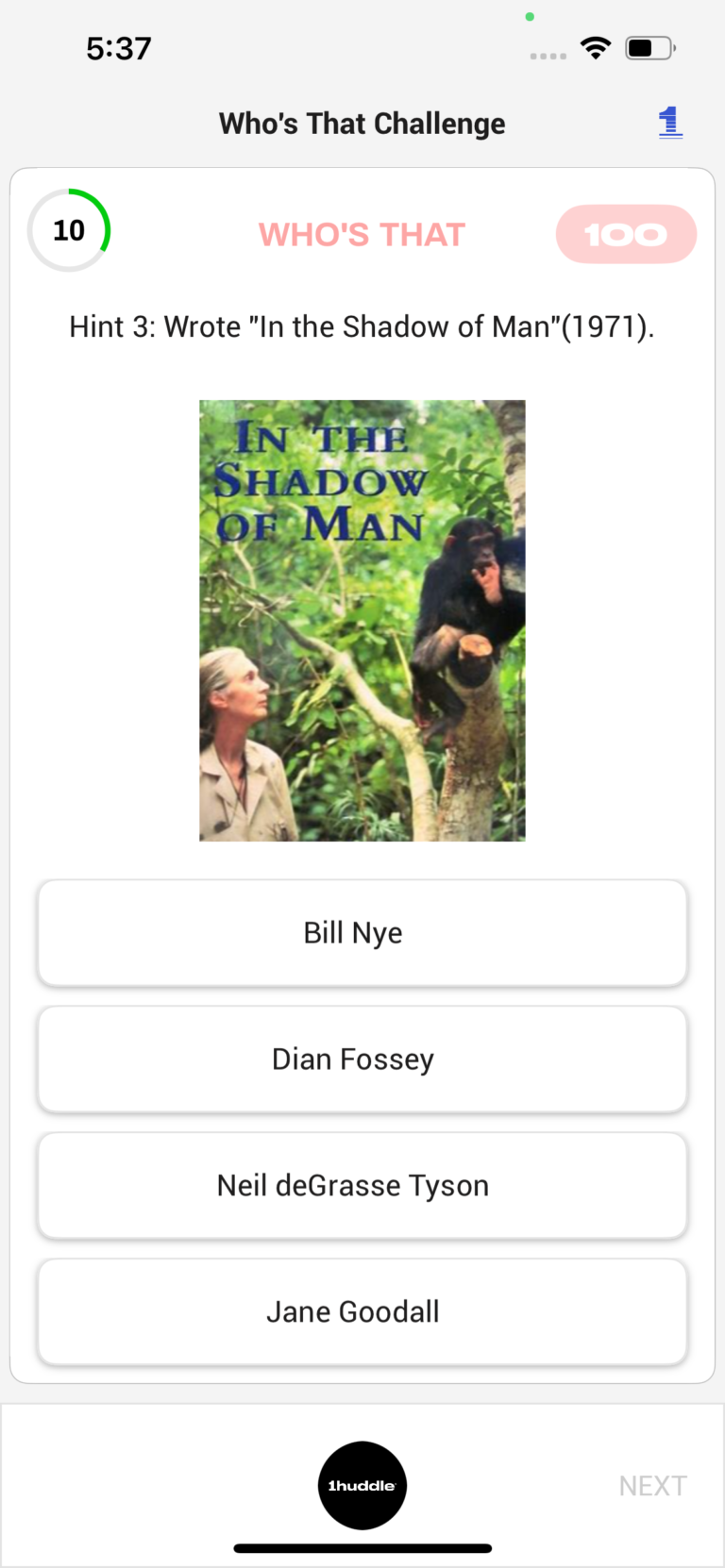Tap NEXT to continue
The width and height of the screenshot is (725, 1568).
pyautogui.click(x=652, y=1486)
